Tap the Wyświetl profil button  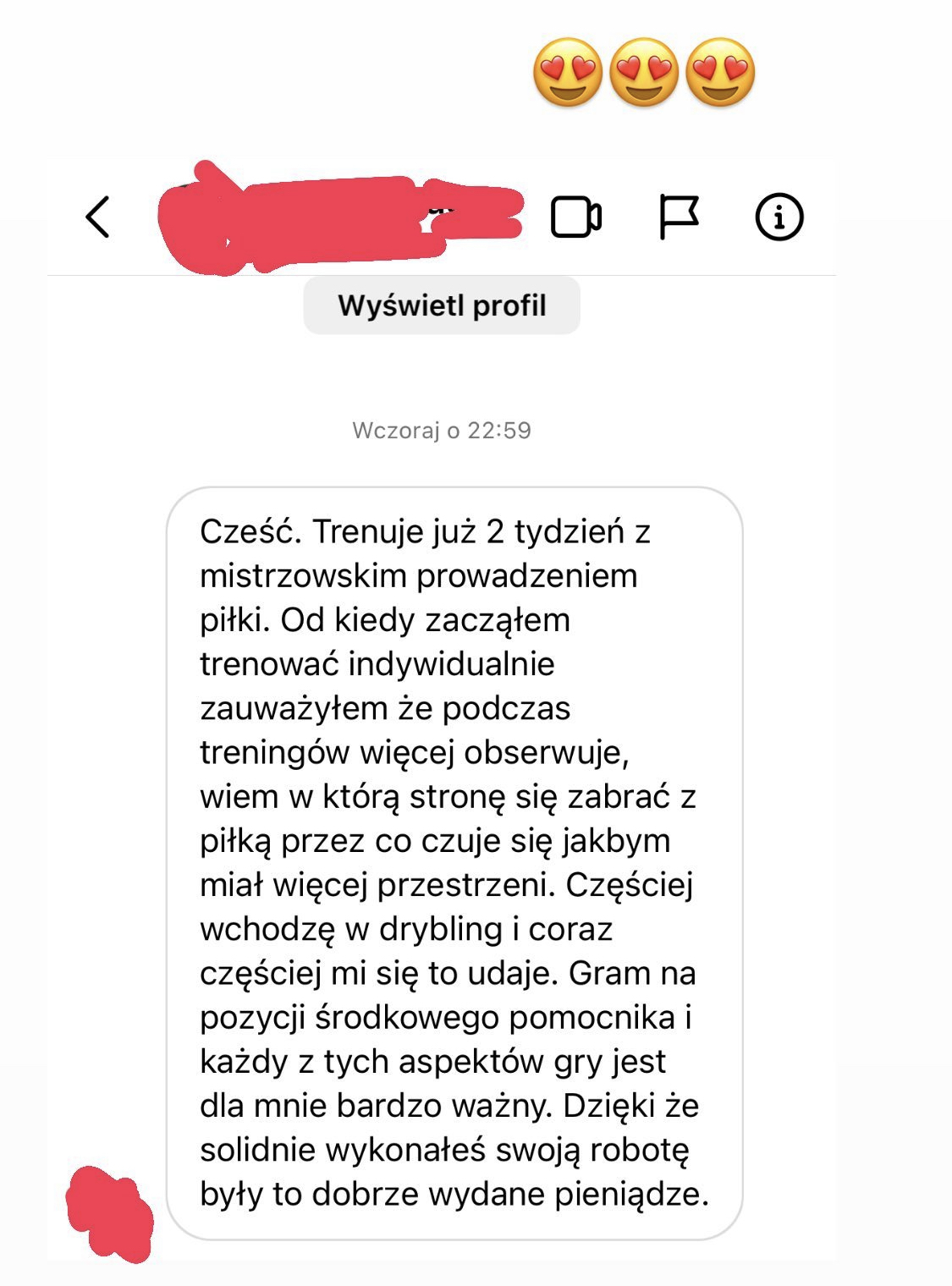pos(442,305)
